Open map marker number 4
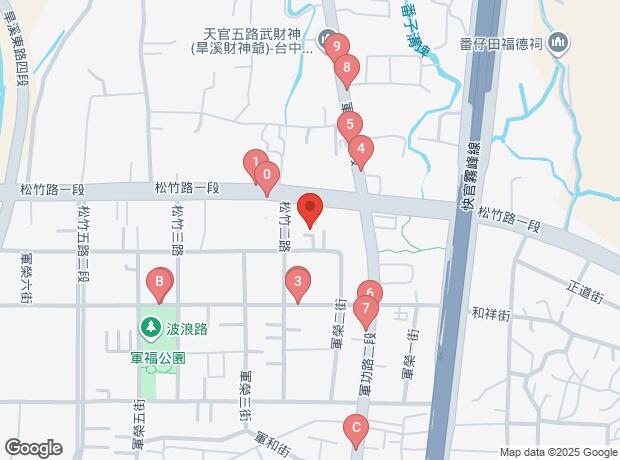 (x=360, y=148)
